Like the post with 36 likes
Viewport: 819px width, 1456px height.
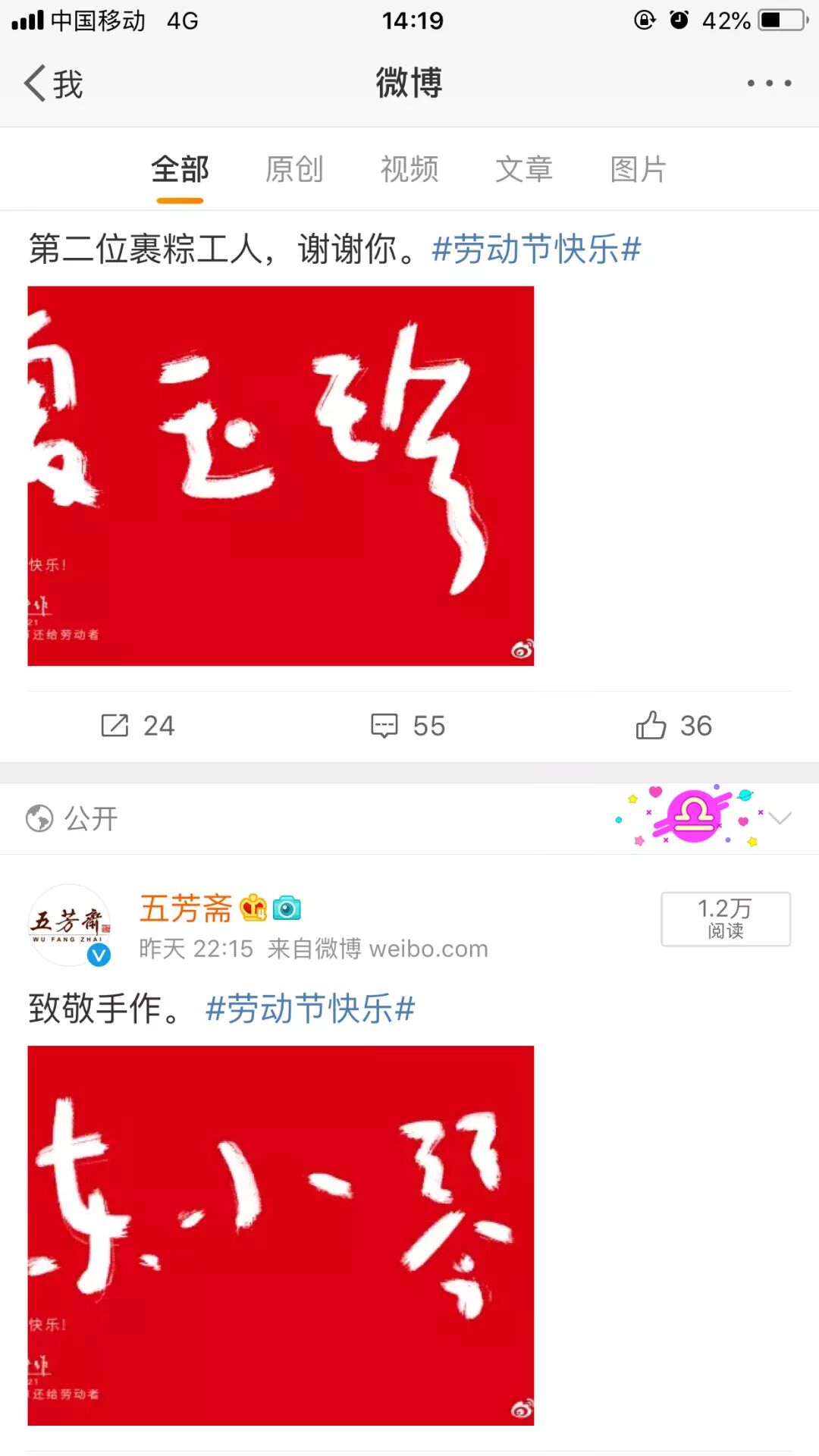click(673, 726)
